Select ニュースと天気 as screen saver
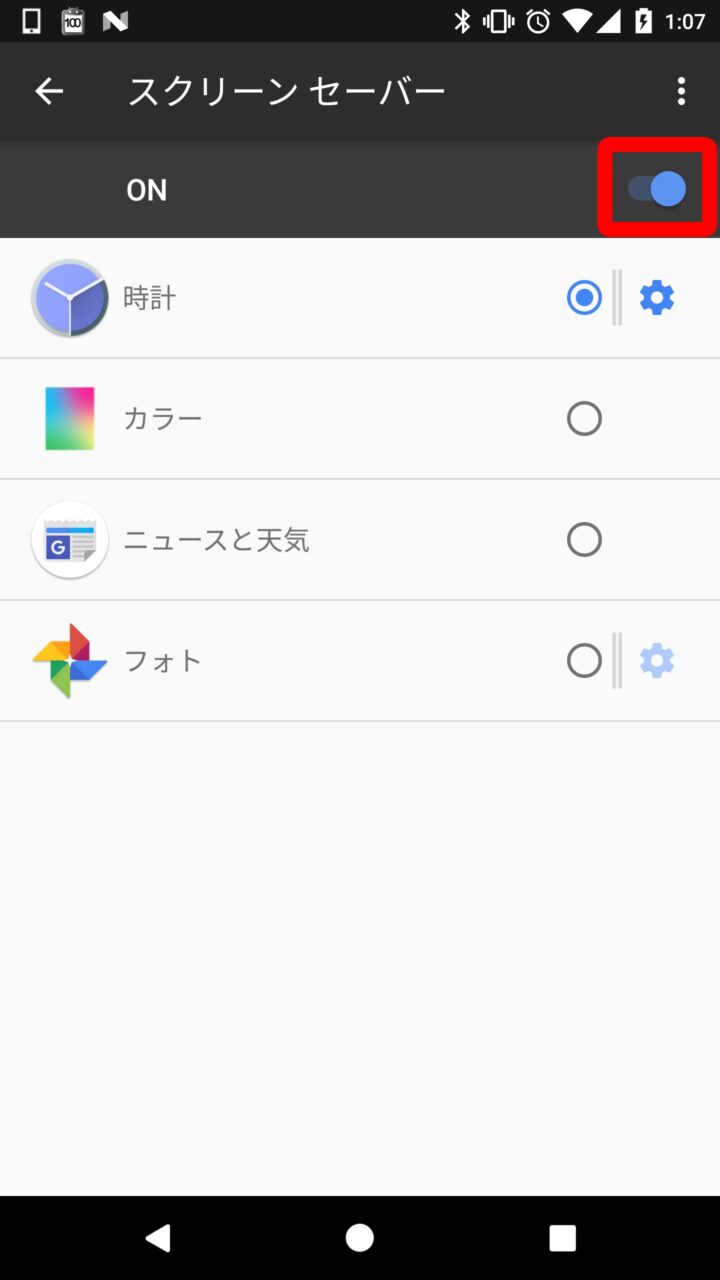This screenshot has width=720, height=1280. pos(584,540)
